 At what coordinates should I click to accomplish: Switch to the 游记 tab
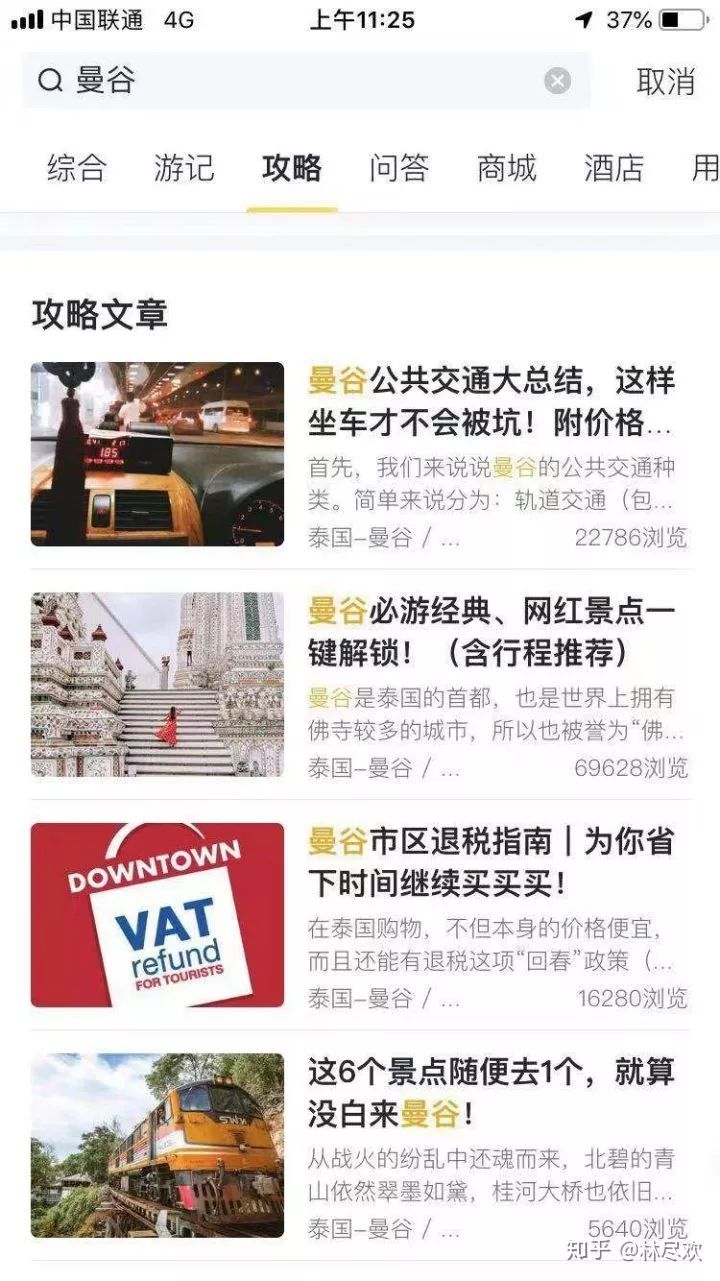(184, 168)
